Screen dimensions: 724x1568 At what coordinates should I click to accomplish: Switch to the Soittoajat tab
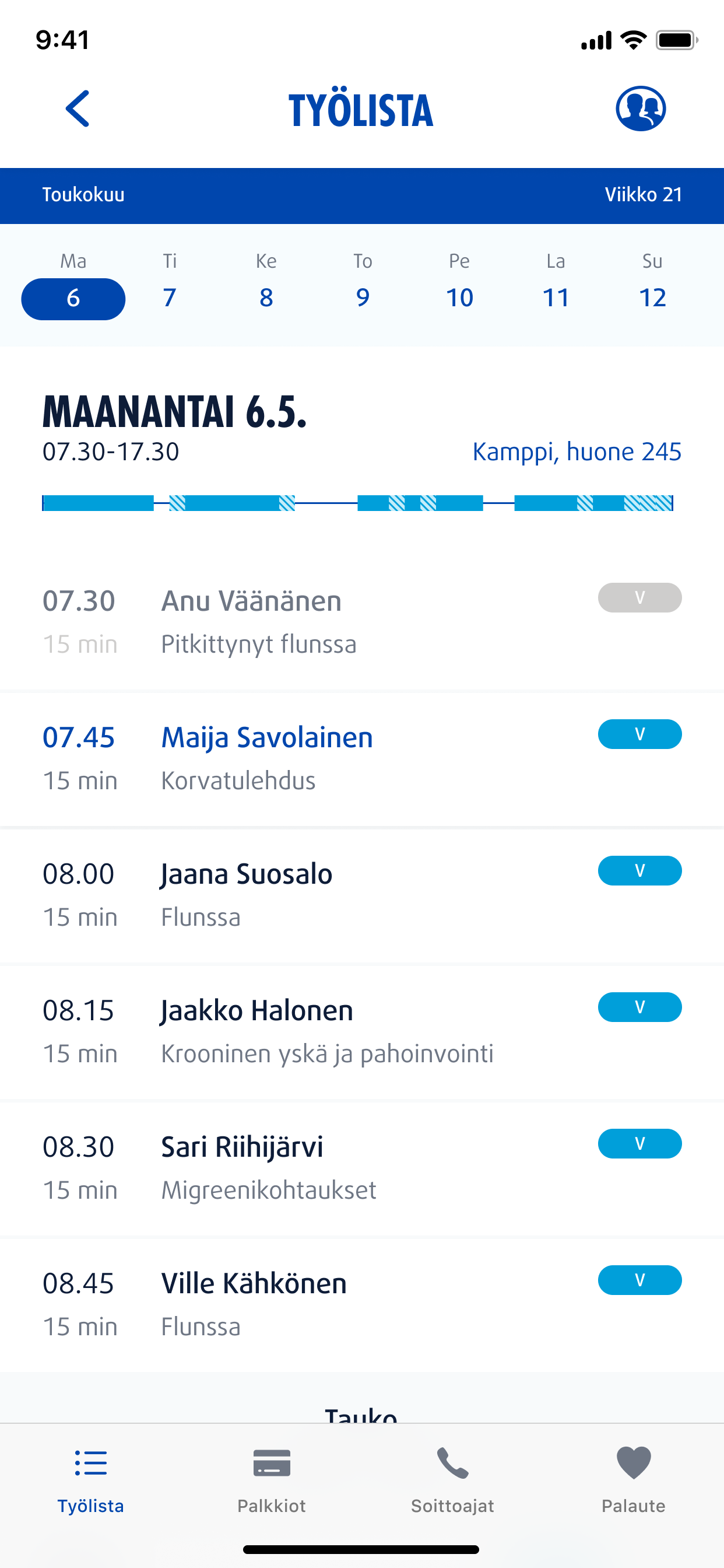coord(453,1480)
